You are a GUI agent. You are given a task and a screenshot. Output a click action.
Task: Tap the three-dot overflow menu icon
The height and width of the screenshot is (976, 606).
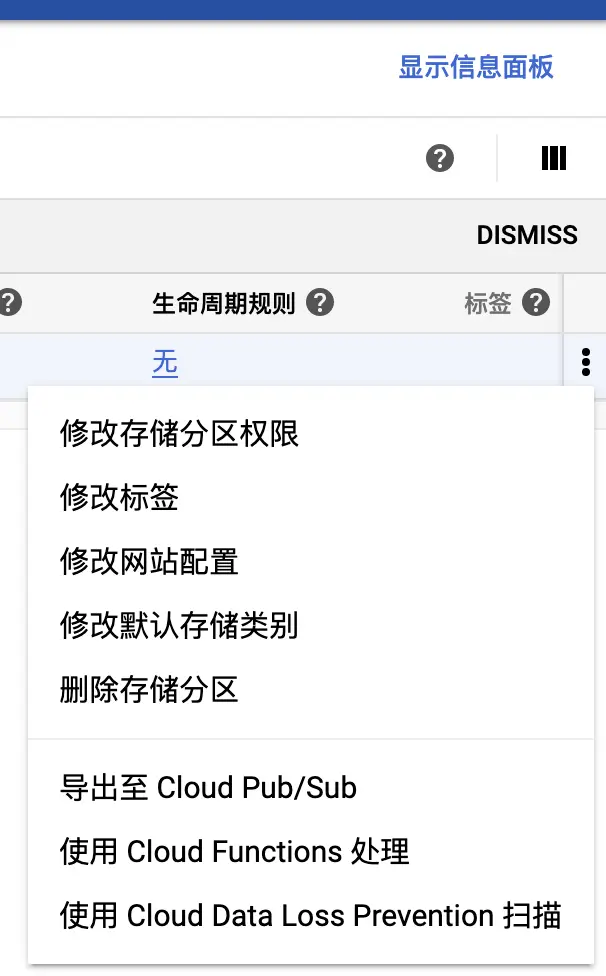click(586, 362)
